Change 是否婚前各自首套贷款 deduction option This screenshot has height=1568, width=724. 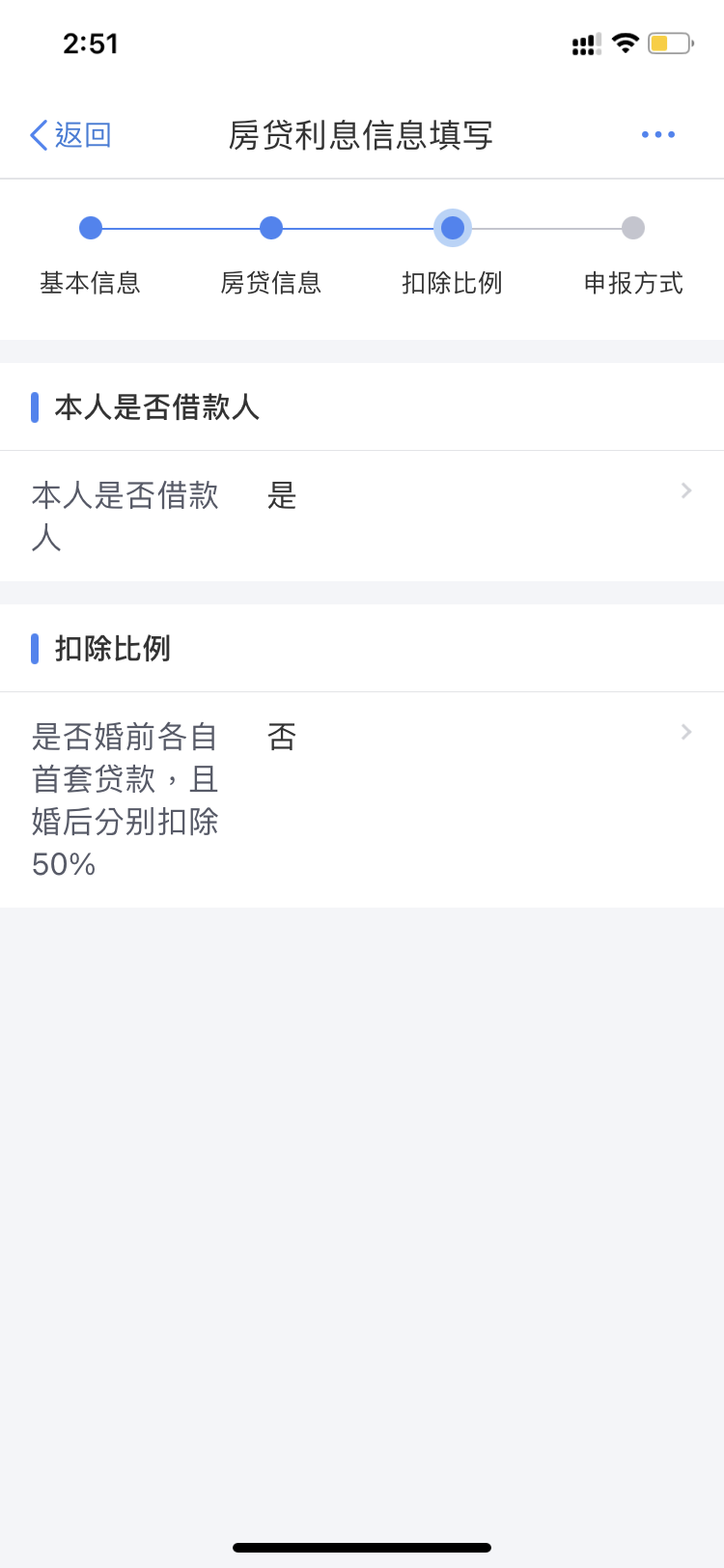coord(361,798)
